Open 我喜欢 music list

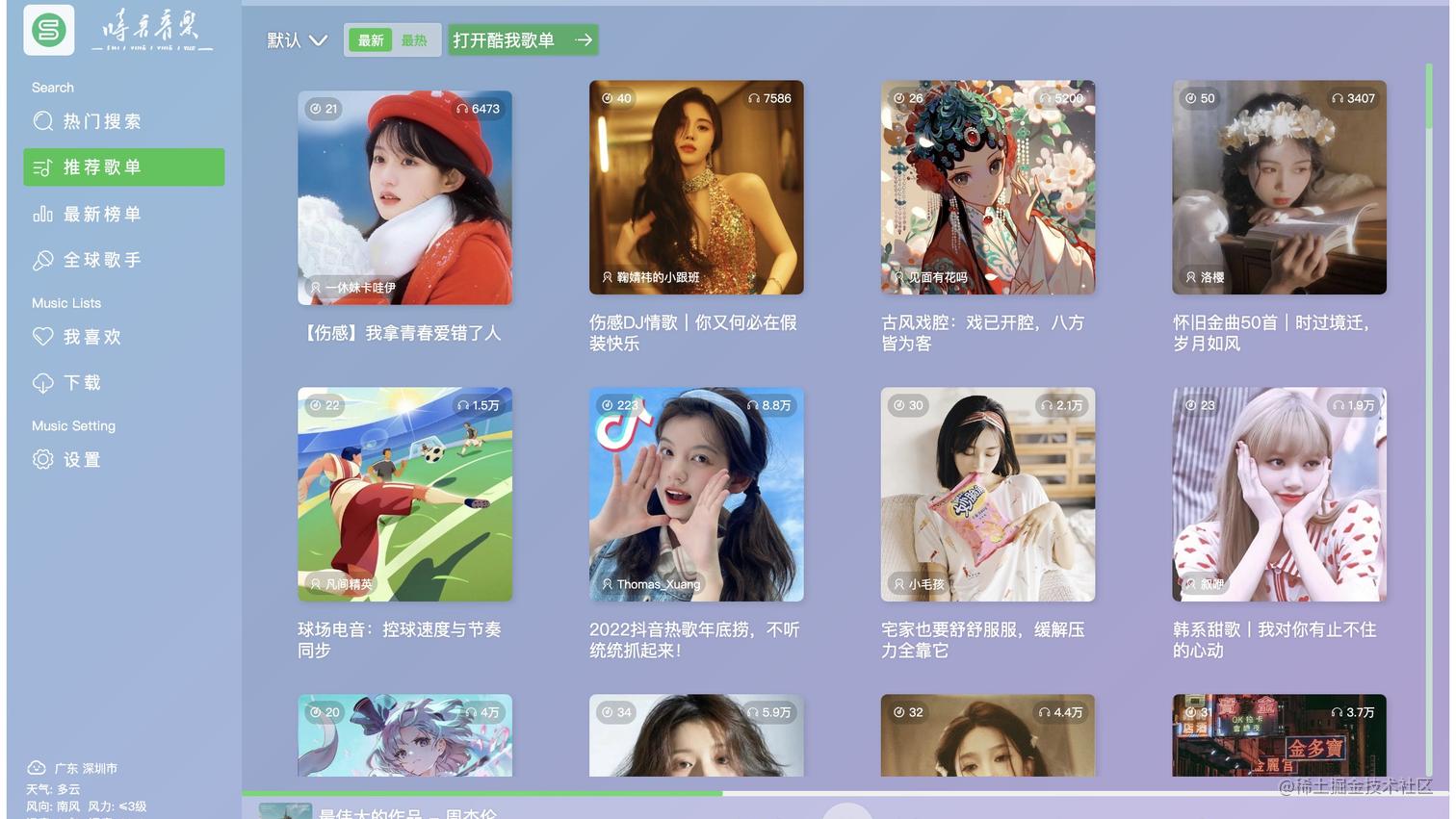(x=91, y=337)
